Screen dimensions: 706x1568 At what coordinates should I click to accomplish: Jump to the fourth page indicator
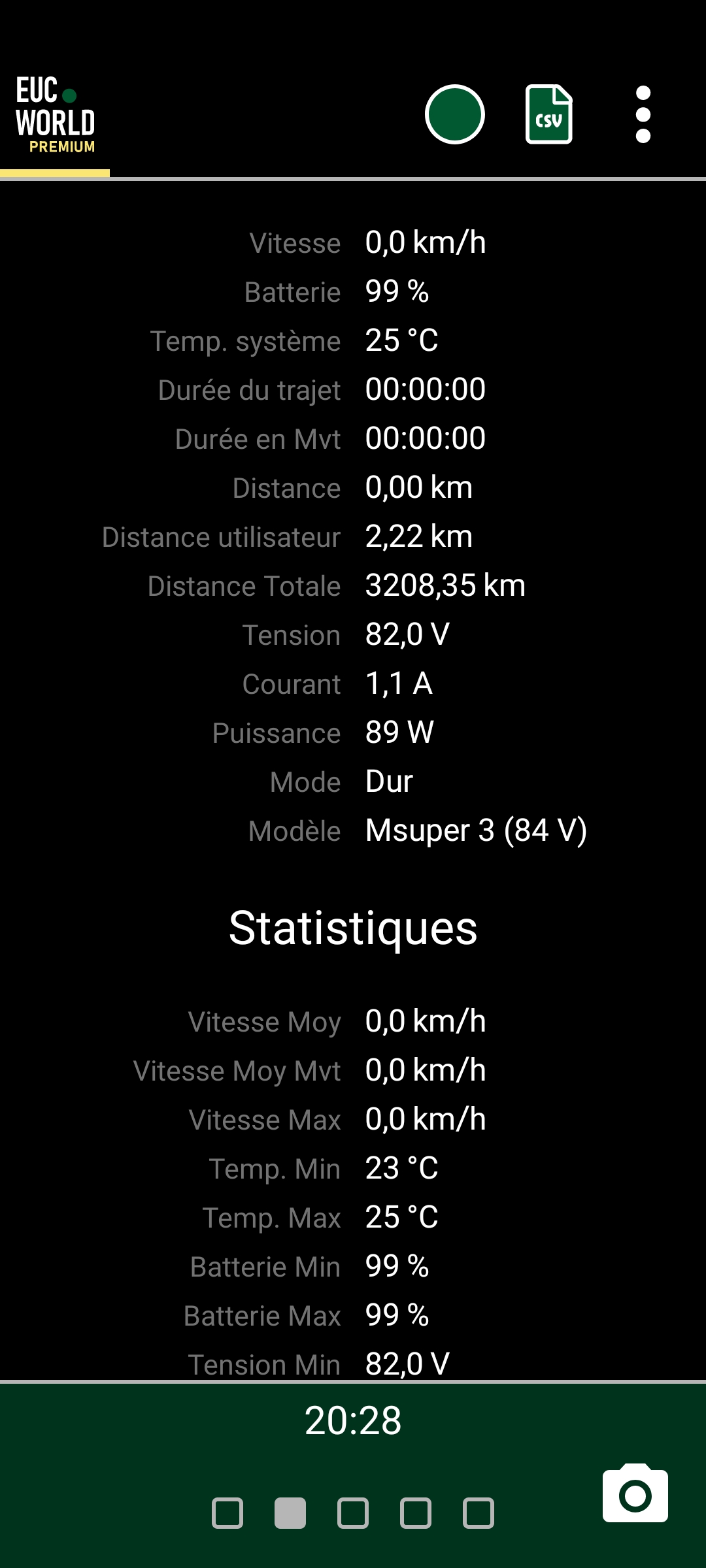(416, 1513)
